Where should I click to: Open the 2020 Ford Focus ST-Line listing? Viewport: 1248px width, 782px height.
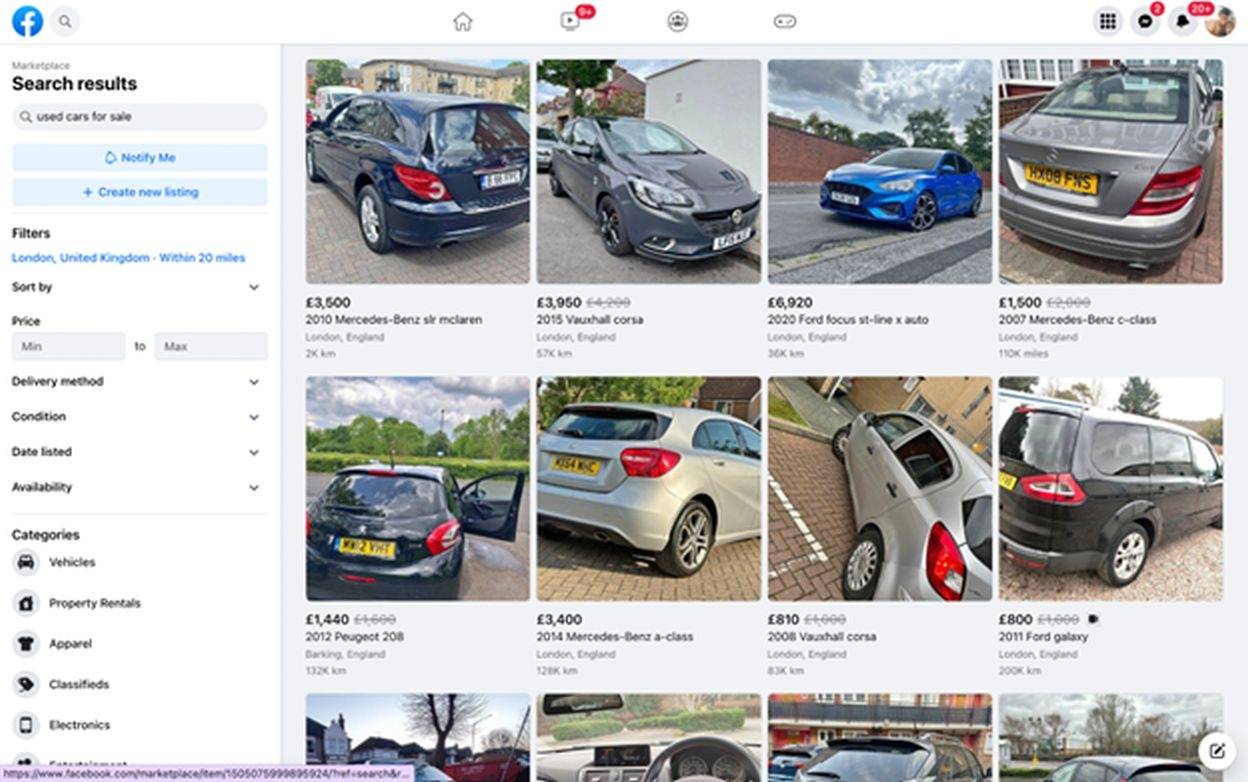click(x=880, y=171)
